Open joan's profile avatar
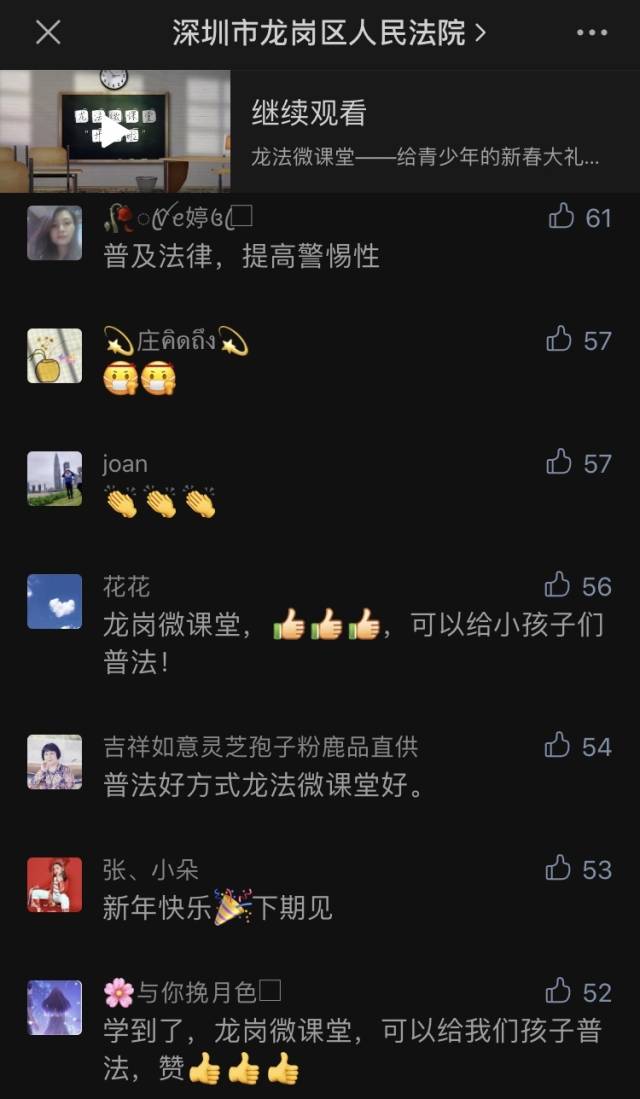Screen dimensions: 640x1099 point(55,478)
